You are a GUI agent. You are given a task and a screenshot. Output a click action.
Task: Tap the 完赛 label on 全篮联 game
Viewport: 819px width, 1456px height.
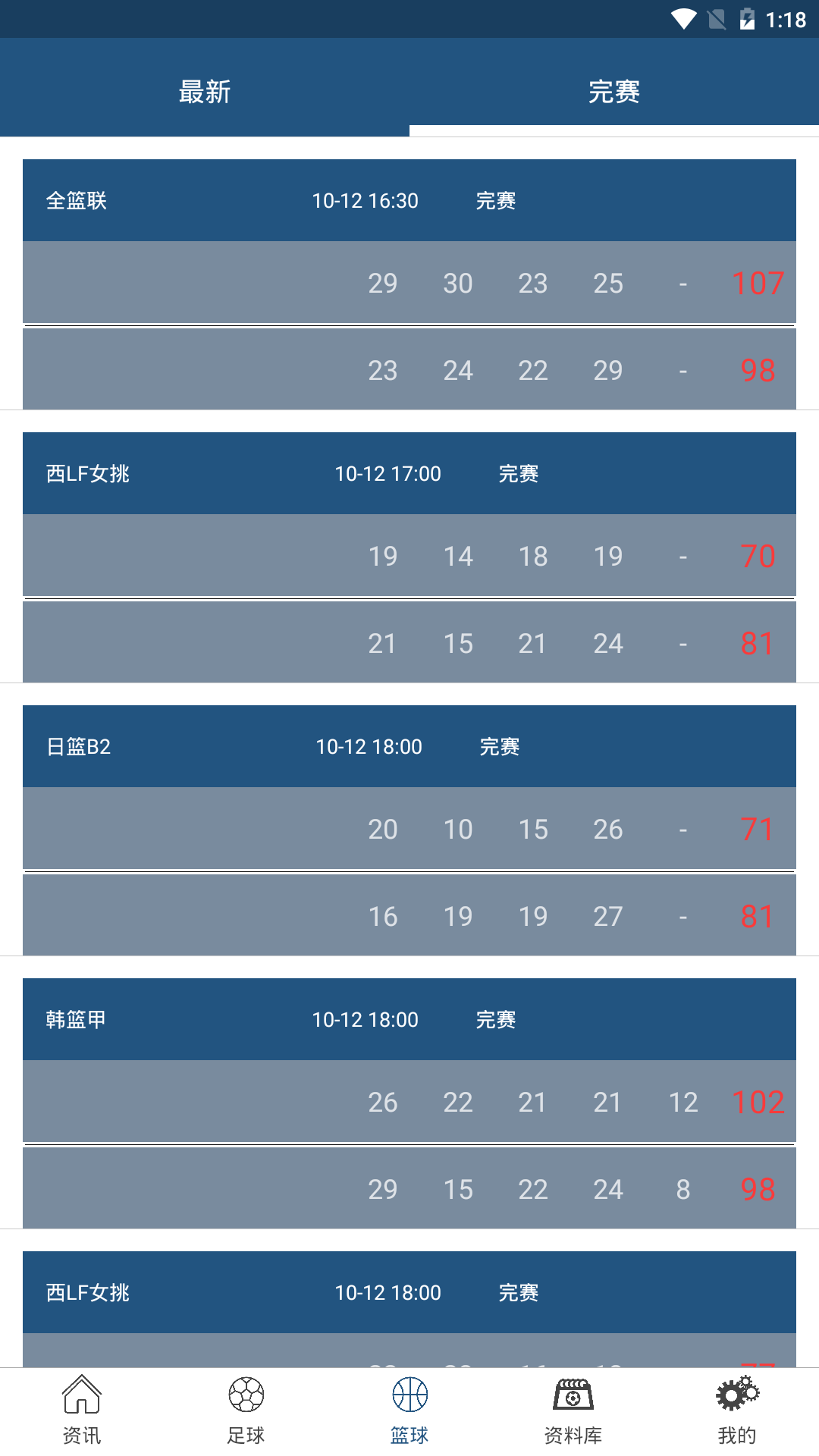coord(494,201)
